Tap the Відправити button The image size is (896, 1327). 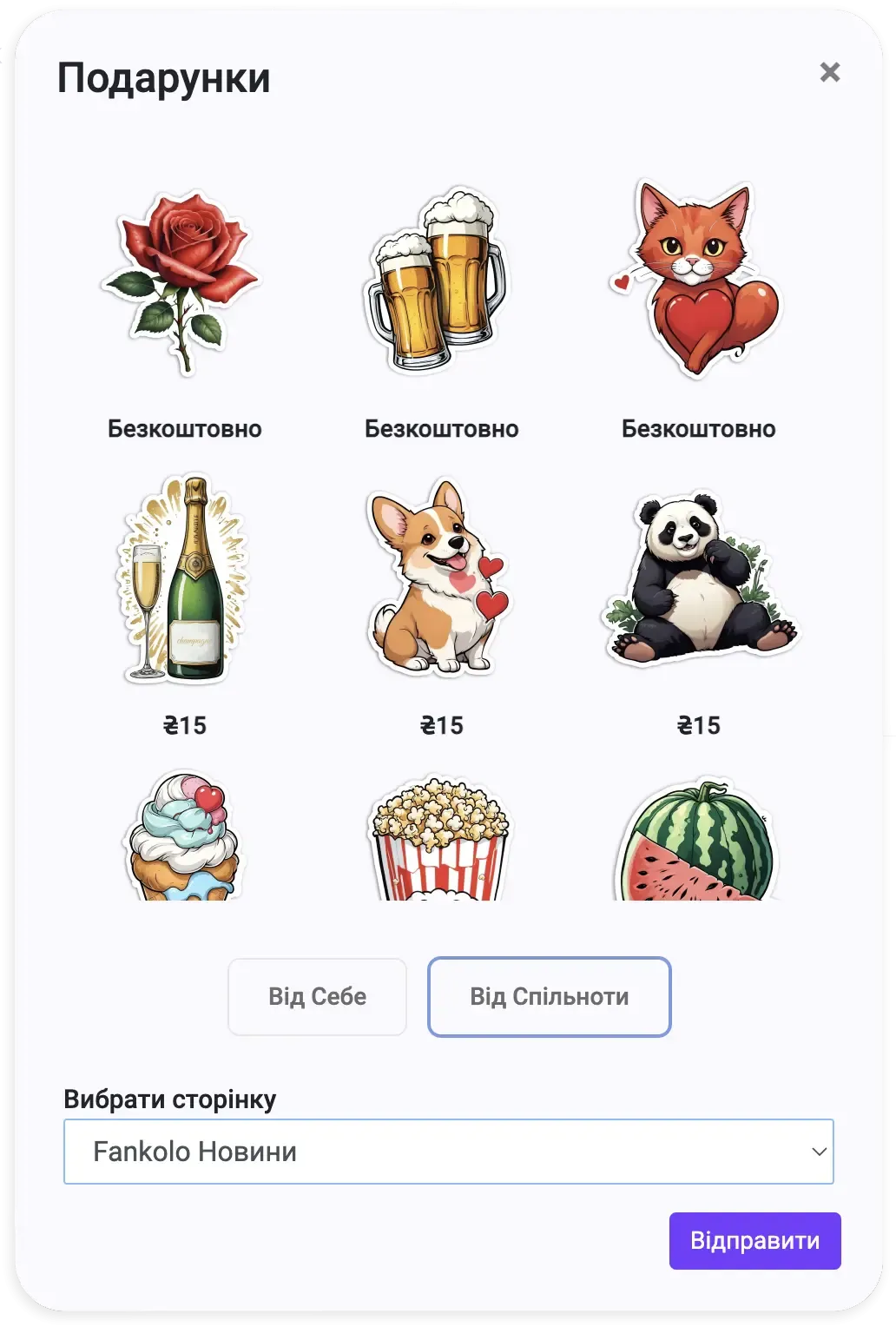(754, 1240)
